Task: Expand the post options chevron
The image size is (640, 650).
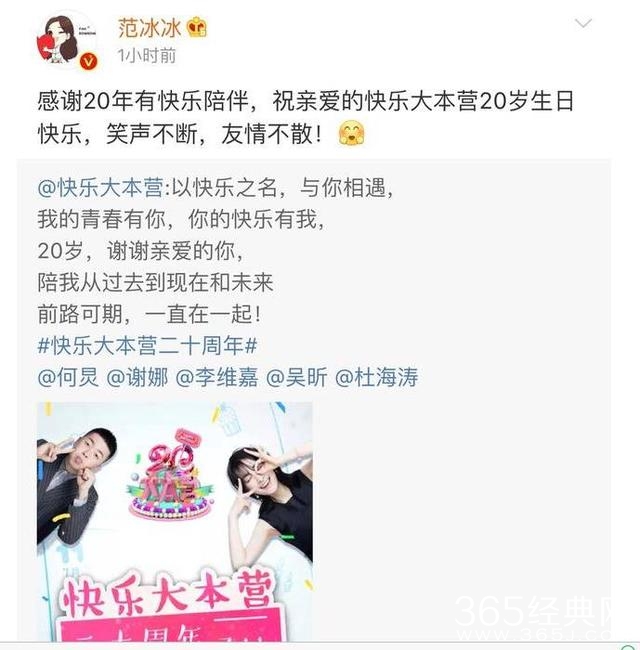Action: point(585,22)
